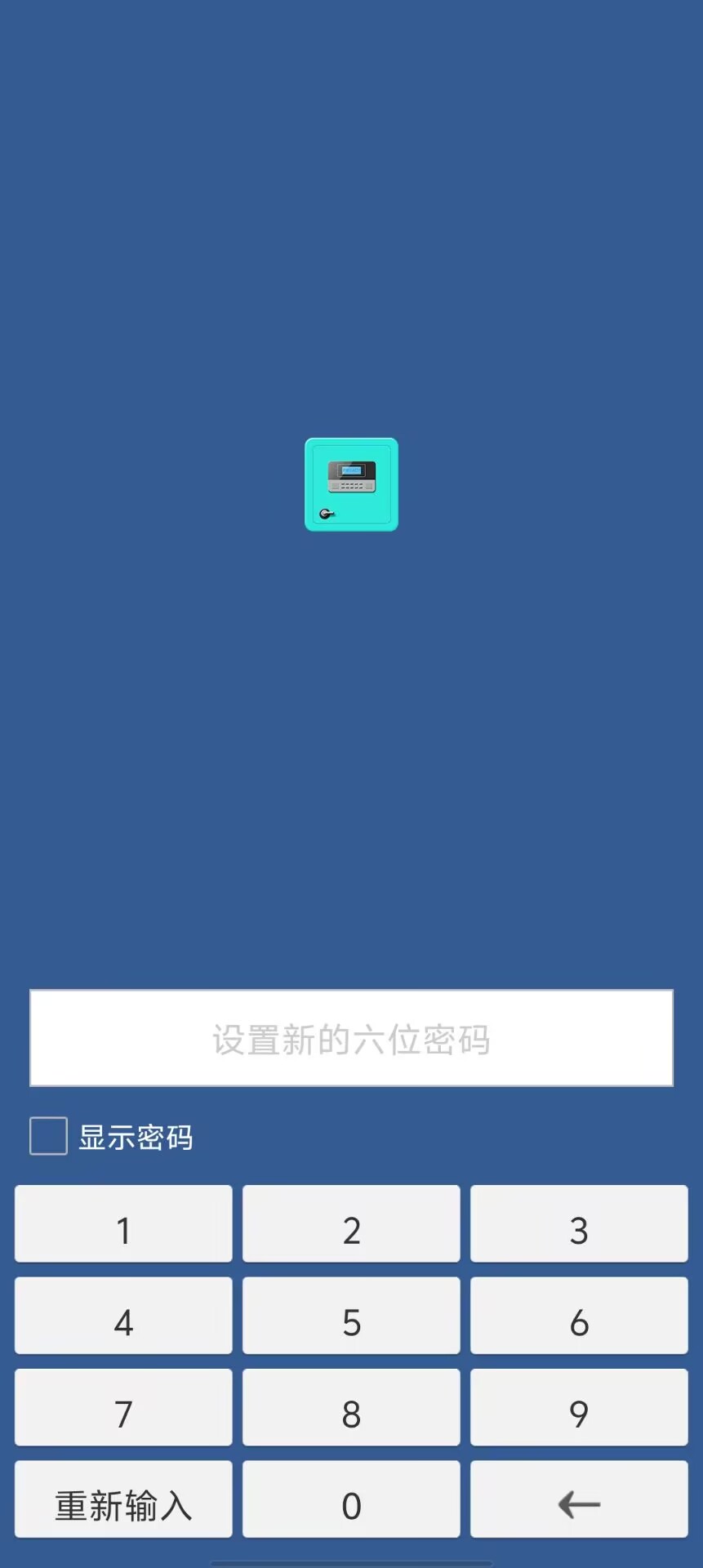
Task: Enter digit 1 on keypad
Action: (123, 1224)
